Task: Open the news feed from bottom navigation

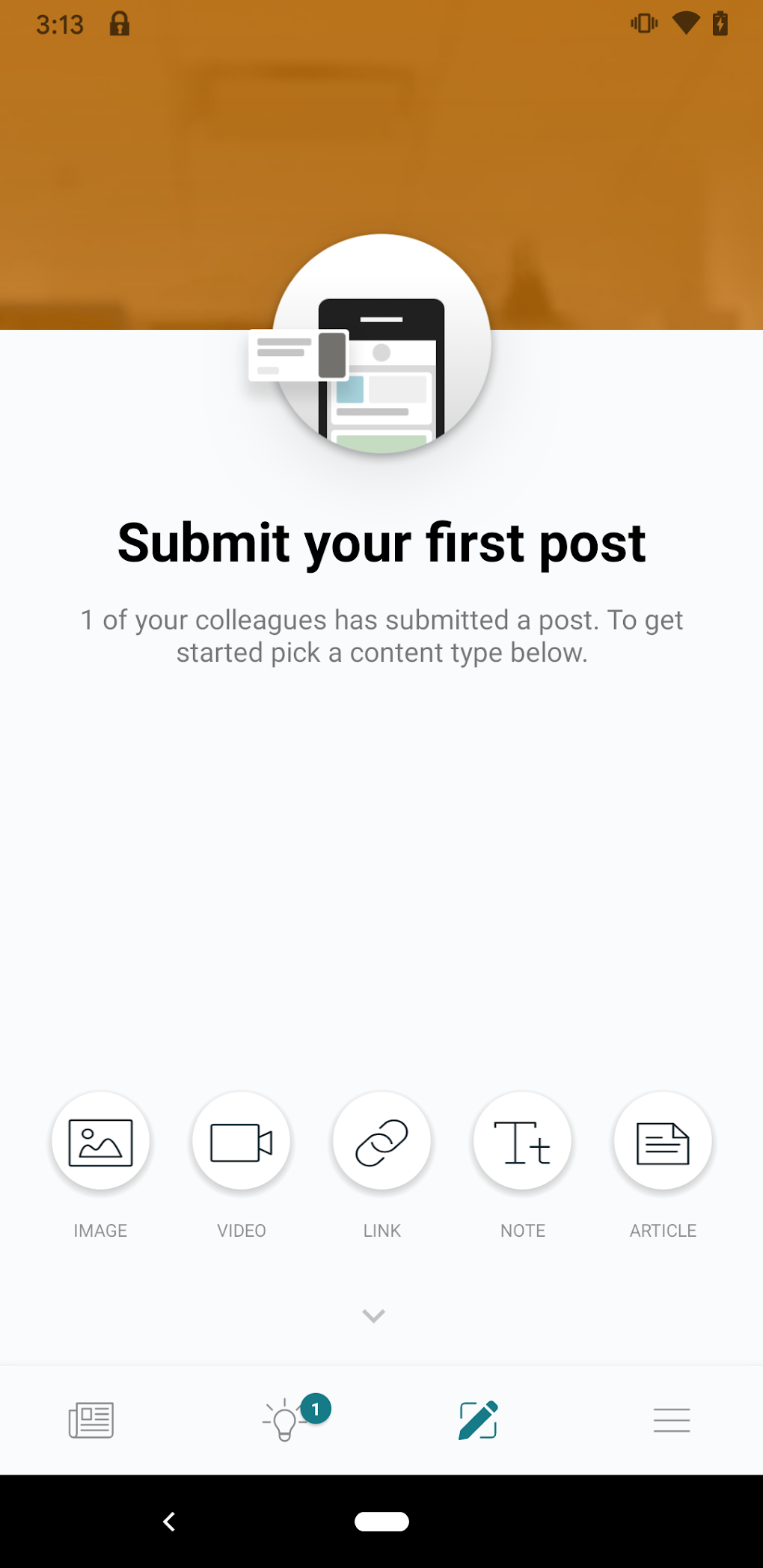Action: (91, 1418)
